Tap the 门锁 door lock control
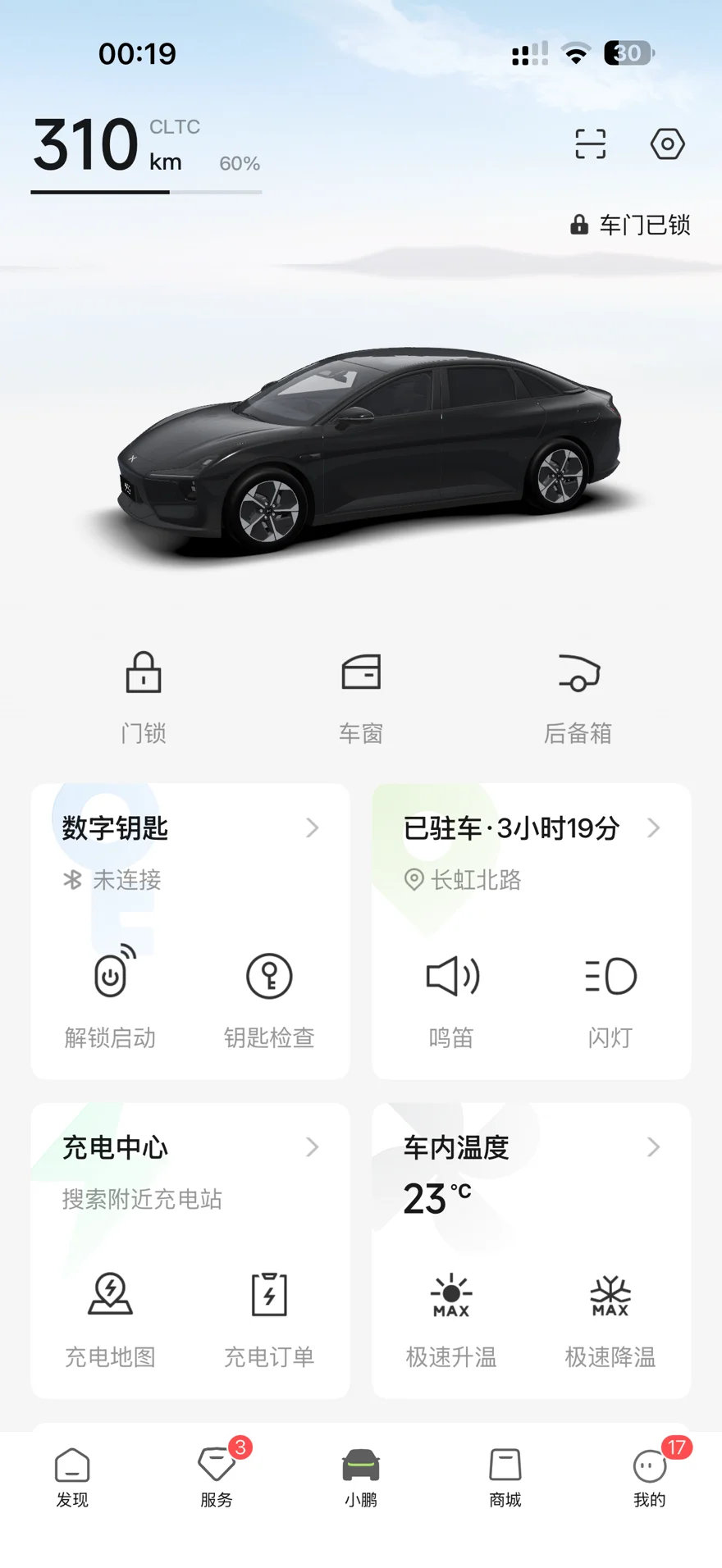The width and height of the screenshot is (722, 1568). [x=144, y=695]
